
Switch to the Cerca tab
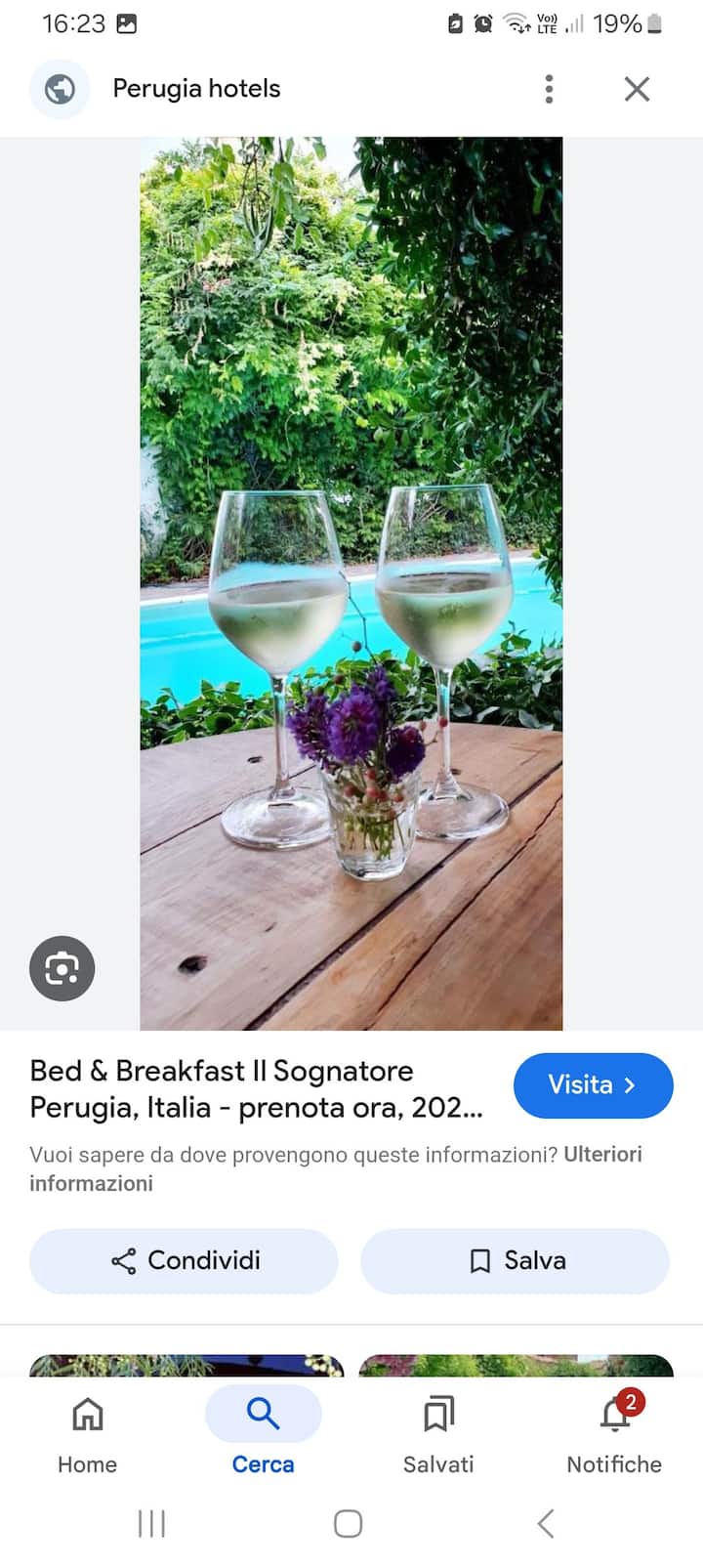point(263,1432)
